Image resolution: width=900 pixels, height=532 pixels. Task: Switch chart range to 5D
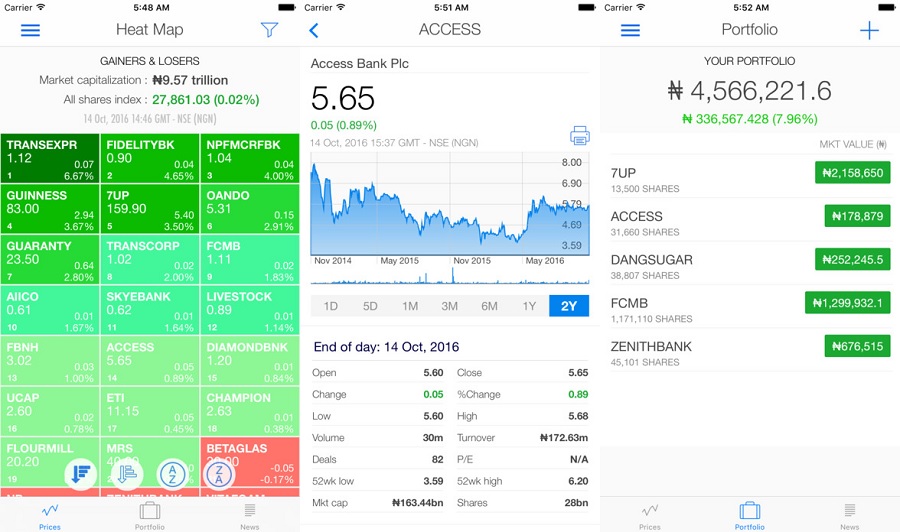click(370, 306)
